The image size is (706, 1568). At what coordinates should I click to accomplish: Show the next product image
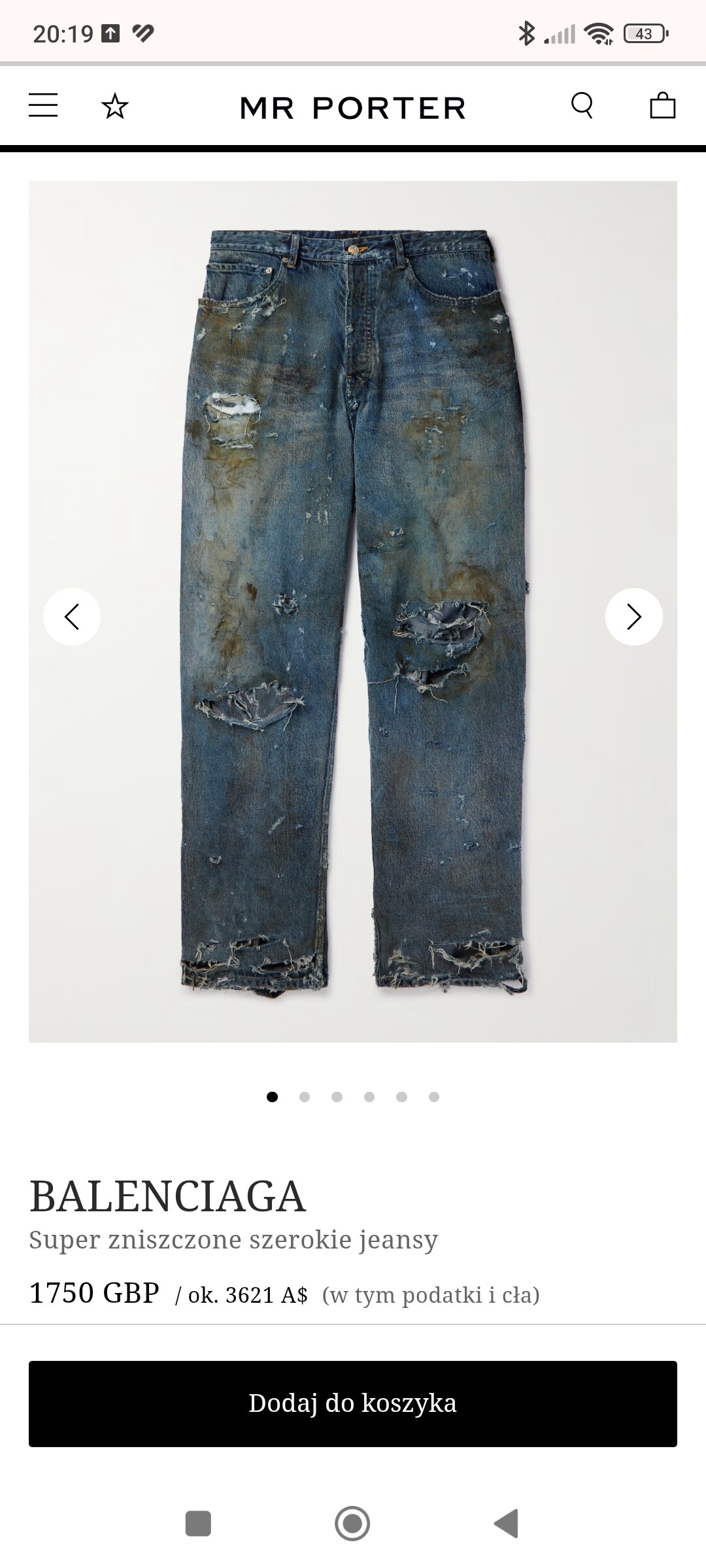[633, 617]
